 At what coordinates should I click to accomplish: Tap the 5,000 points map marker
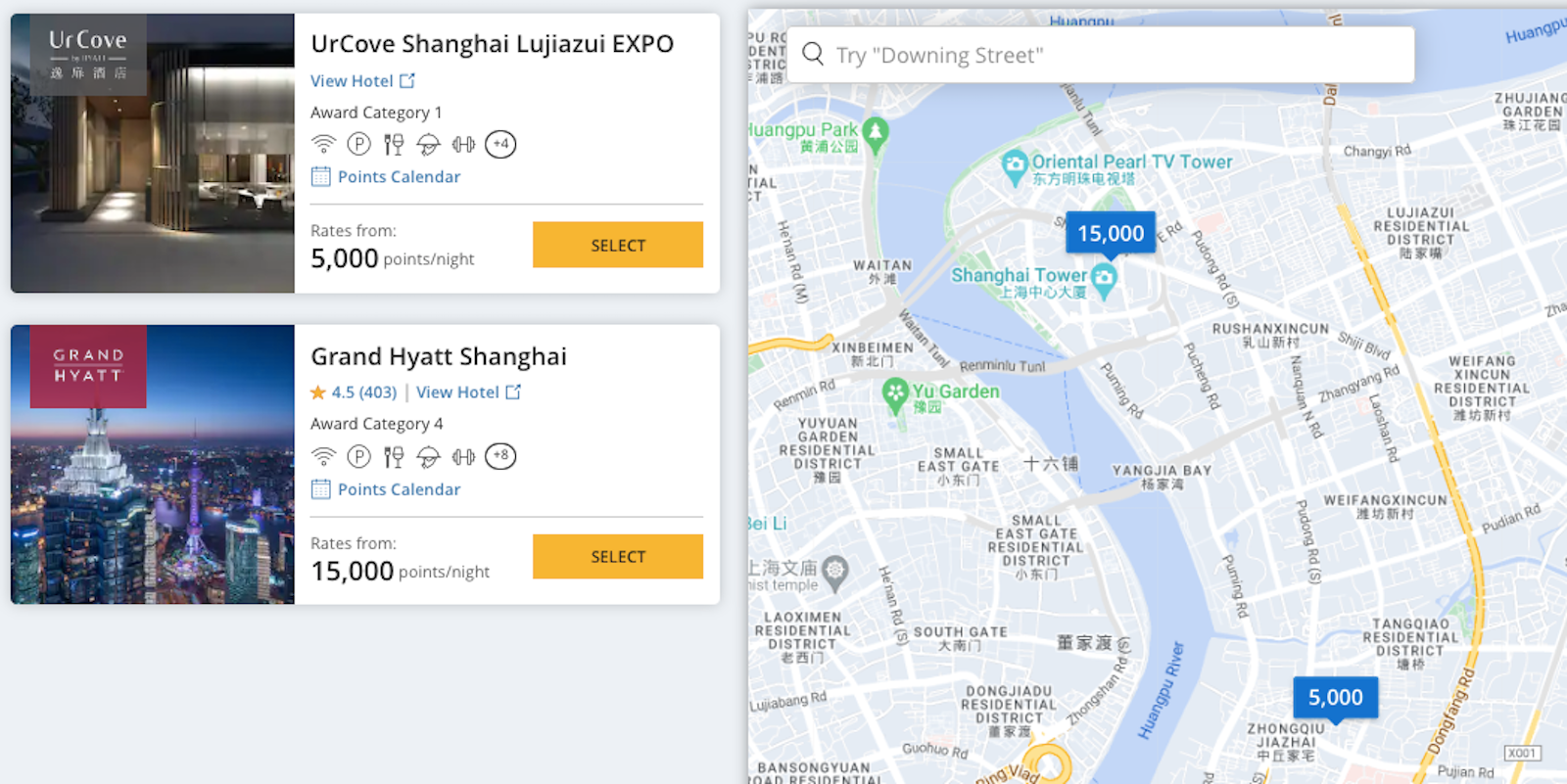coord(1335,697)
